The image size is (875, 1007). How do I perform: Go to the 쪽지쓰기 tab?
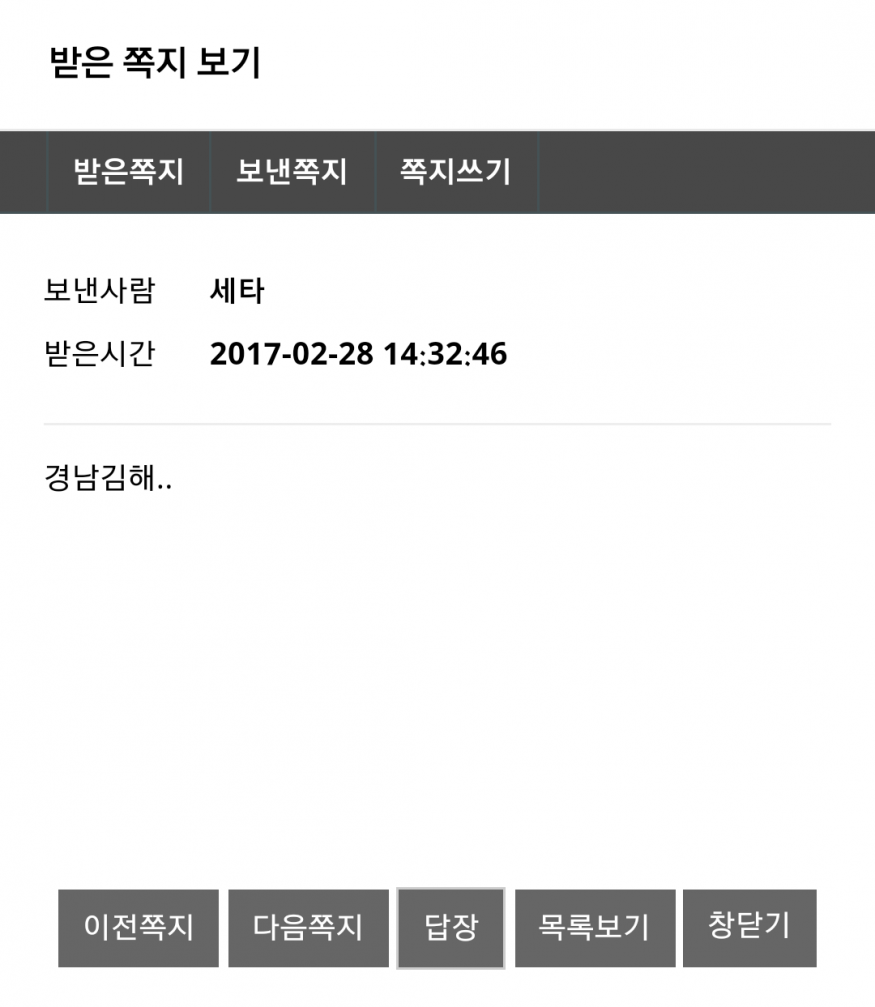(x=456, y=172)
